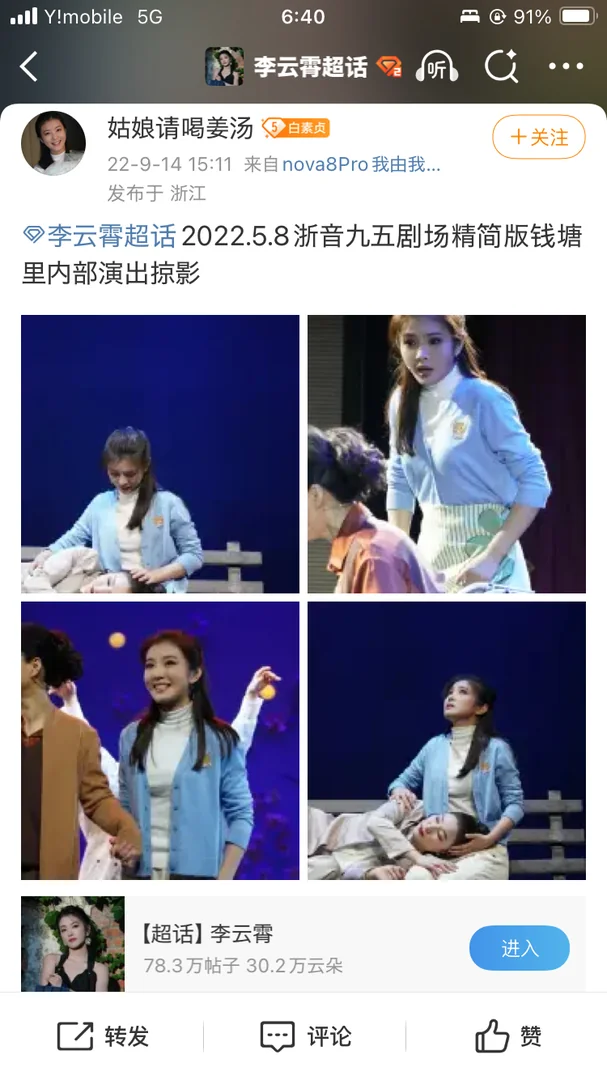607x1080 pixels.
Task: View the photo of girl looking upward
Action: point(446,740)
